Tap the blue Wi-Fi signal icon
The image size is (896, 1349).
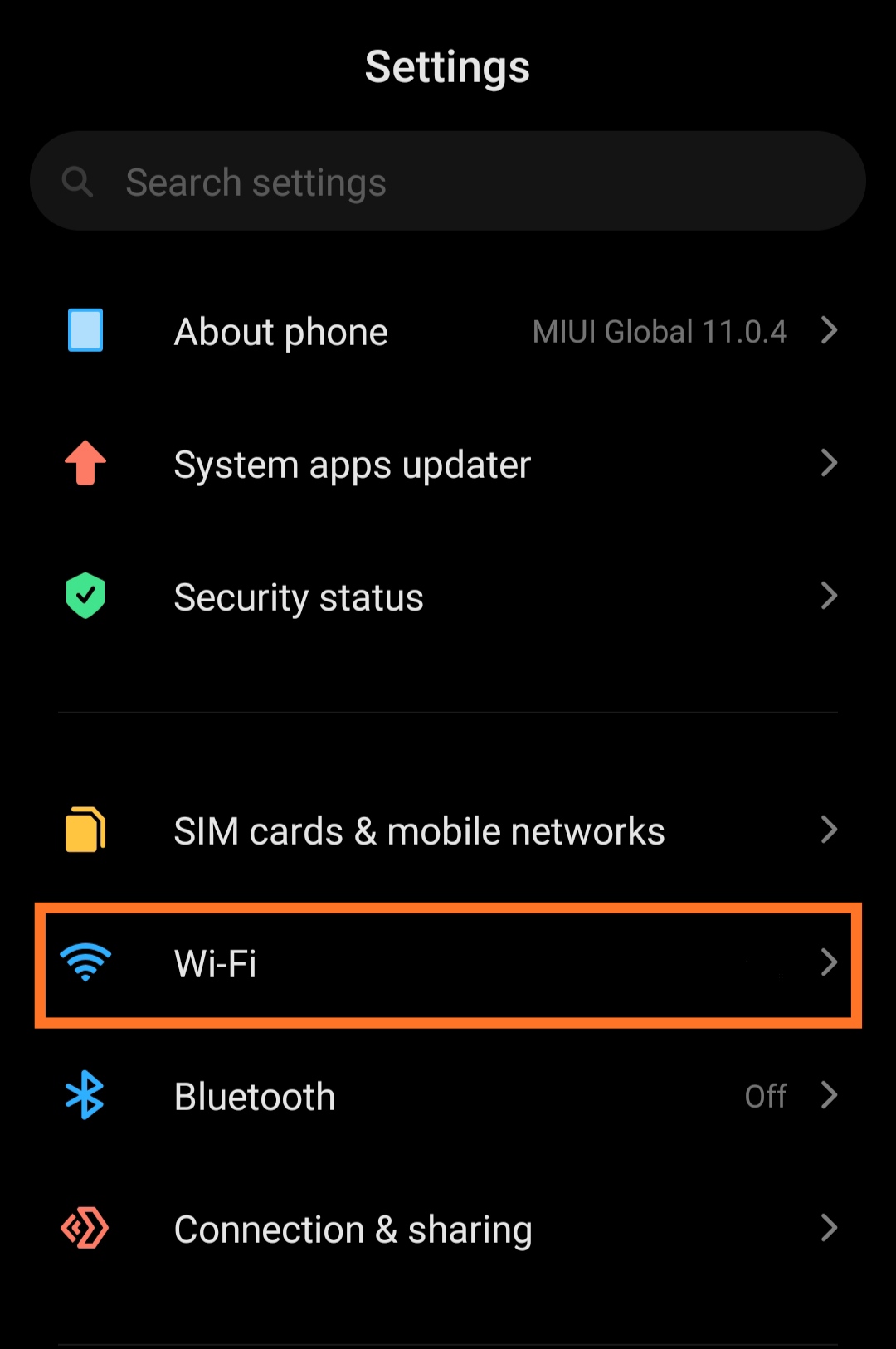[84, 962]
